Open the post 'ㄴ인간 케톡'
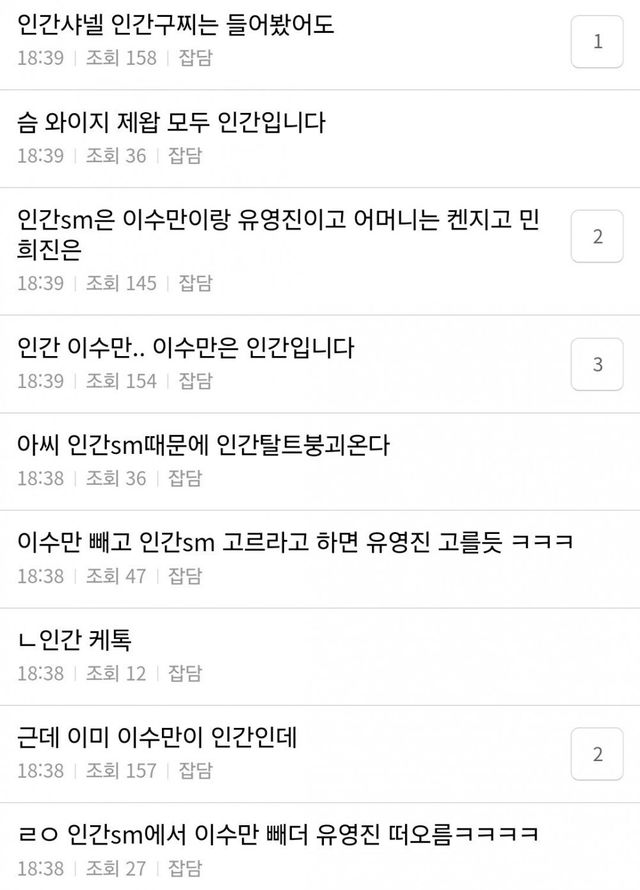 pos(74,639)
